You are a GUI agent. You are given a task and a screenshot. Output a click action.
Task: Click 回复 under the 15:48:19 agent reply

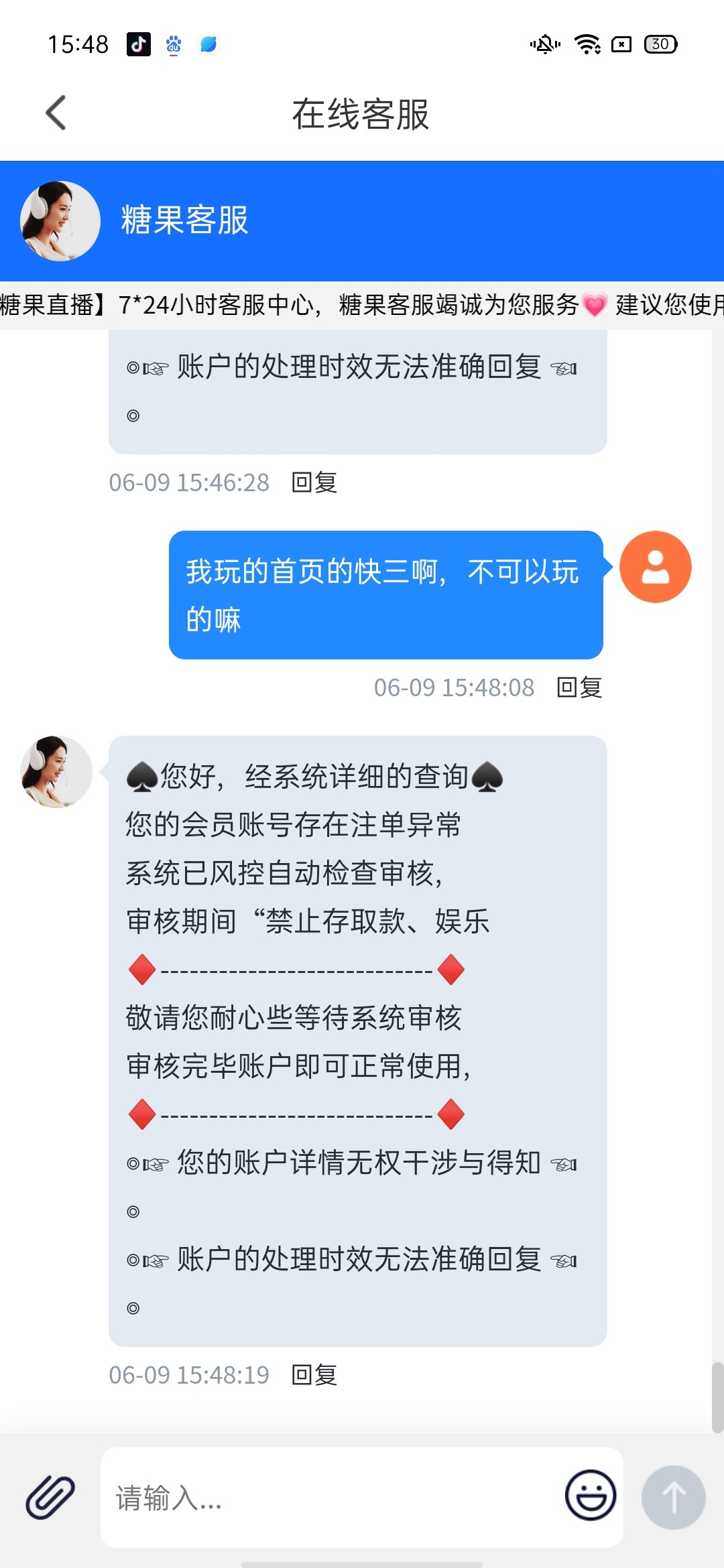point(312,1375)
